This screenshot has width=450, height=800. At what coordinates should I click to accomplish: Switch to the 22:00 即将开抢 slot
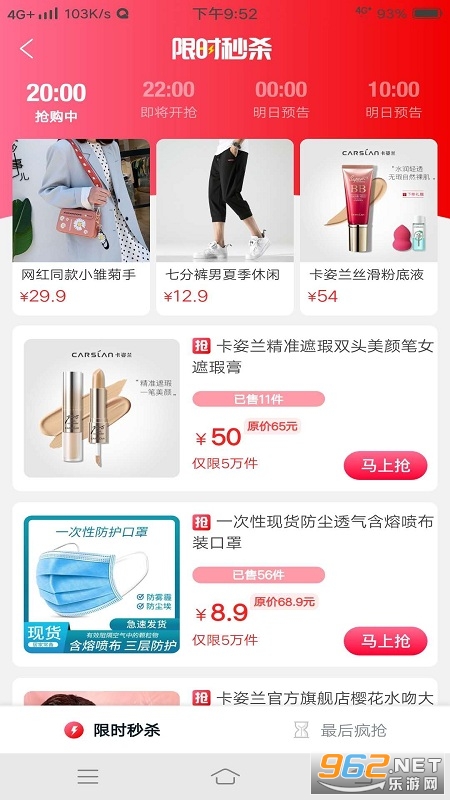(x=168, y=100)
